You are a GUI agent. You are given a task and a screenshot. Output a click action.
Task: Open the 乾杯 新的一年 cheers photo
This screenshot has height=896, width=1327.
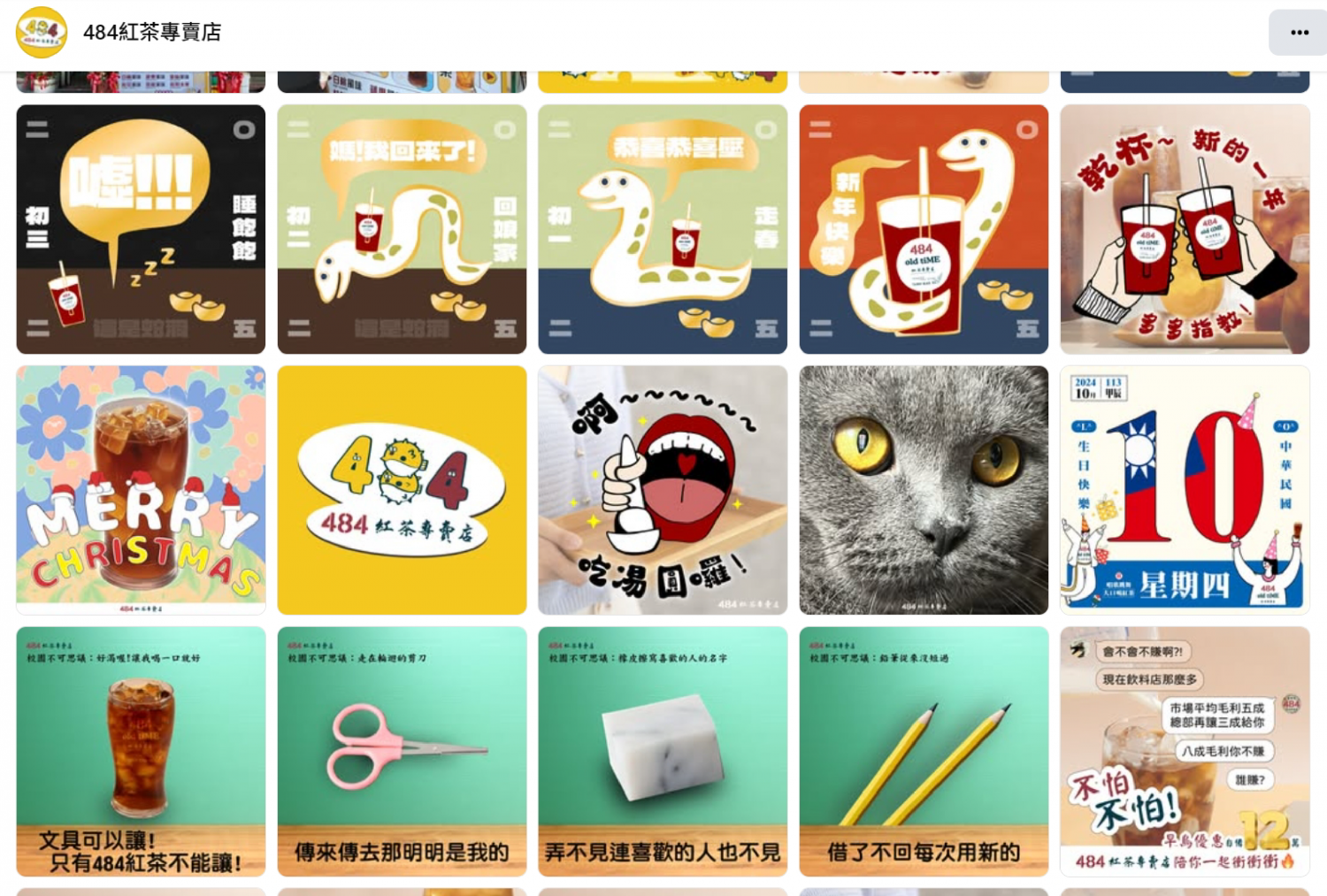(1185, 229)
